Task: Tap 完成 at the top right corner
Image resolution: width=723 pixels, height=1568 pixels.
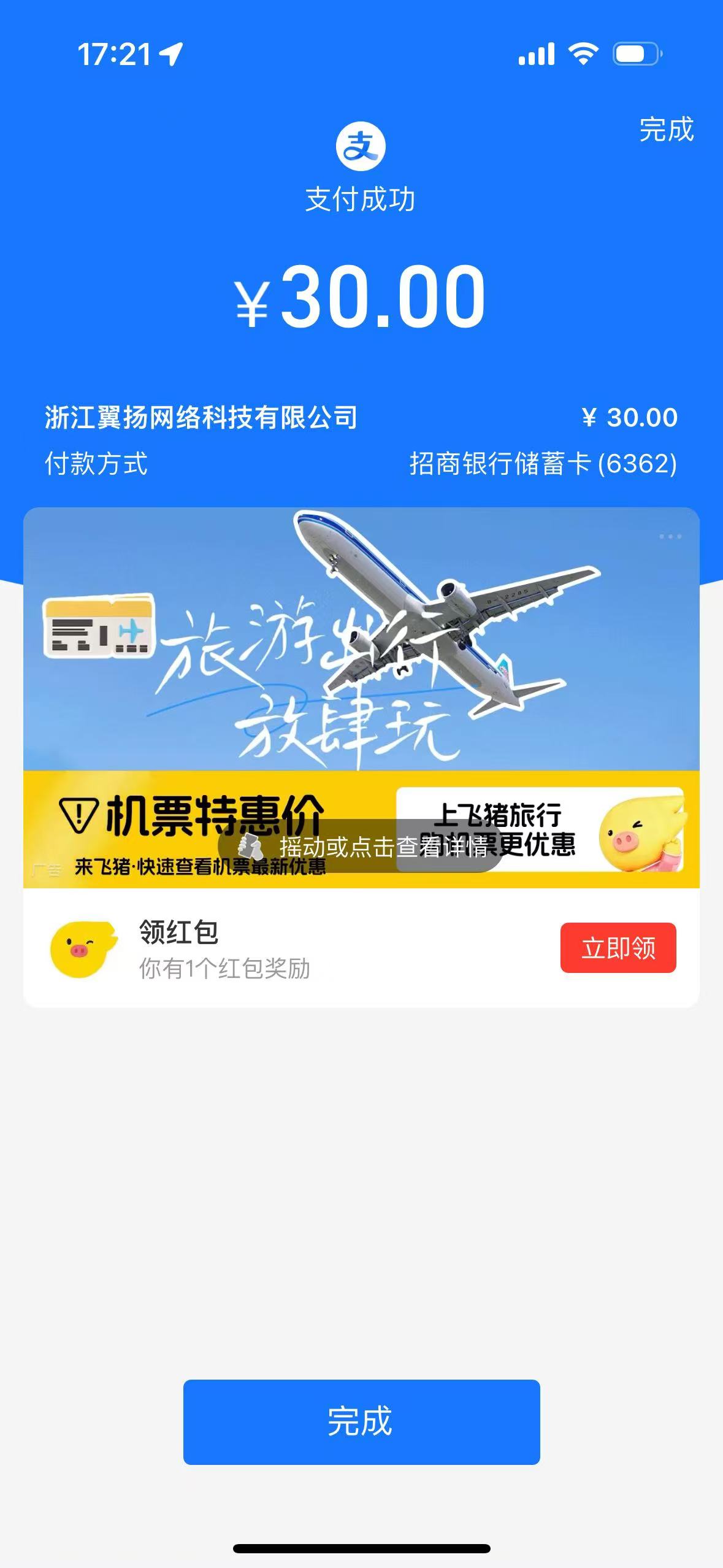Action: (666, 129)
